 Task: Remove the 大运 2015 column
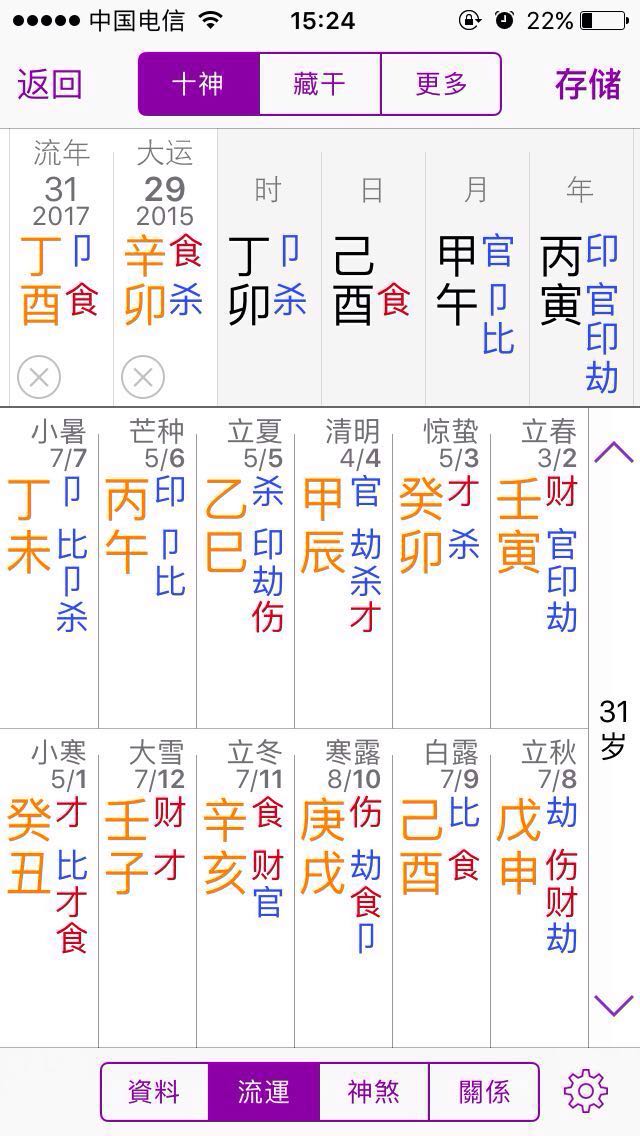tap(143, 377)
